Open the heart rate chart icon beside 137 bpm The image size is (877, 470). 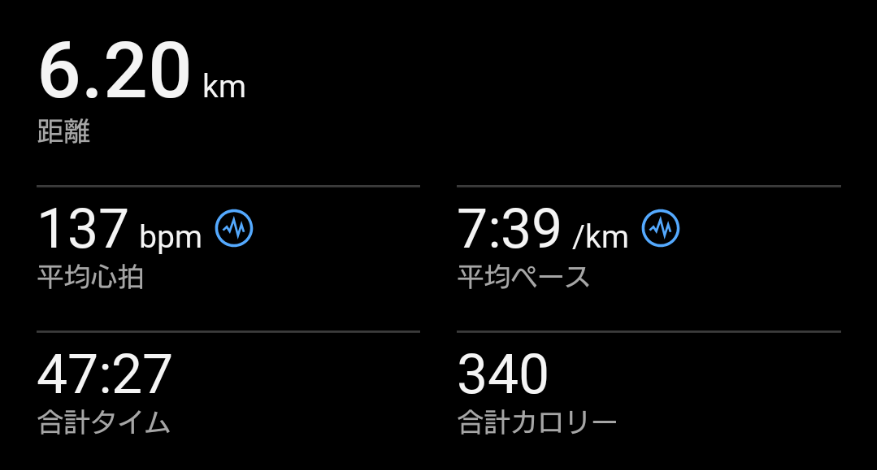pos(235,230)
